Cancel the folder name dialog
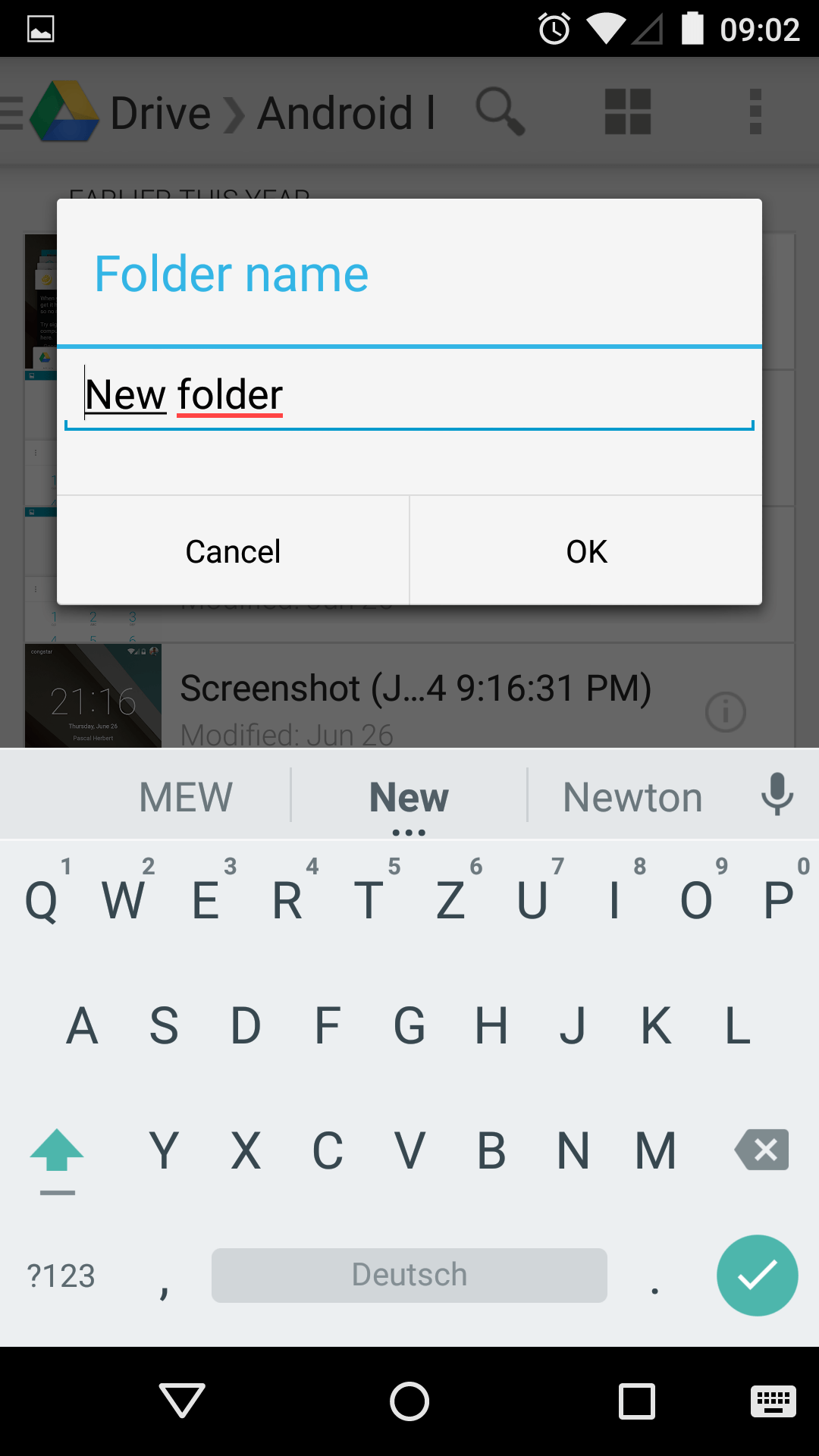 coord(233,551)
